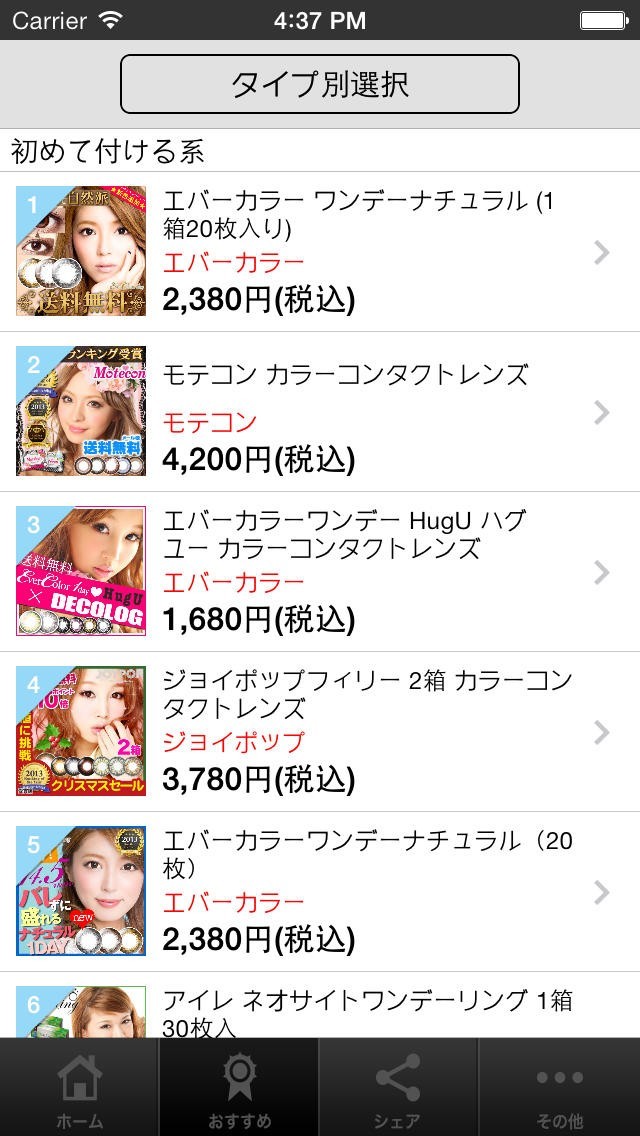This screenshot has height=1136, width=640.
Task: Switch to the ホーム tab
Action: (x=79, y=1088)
